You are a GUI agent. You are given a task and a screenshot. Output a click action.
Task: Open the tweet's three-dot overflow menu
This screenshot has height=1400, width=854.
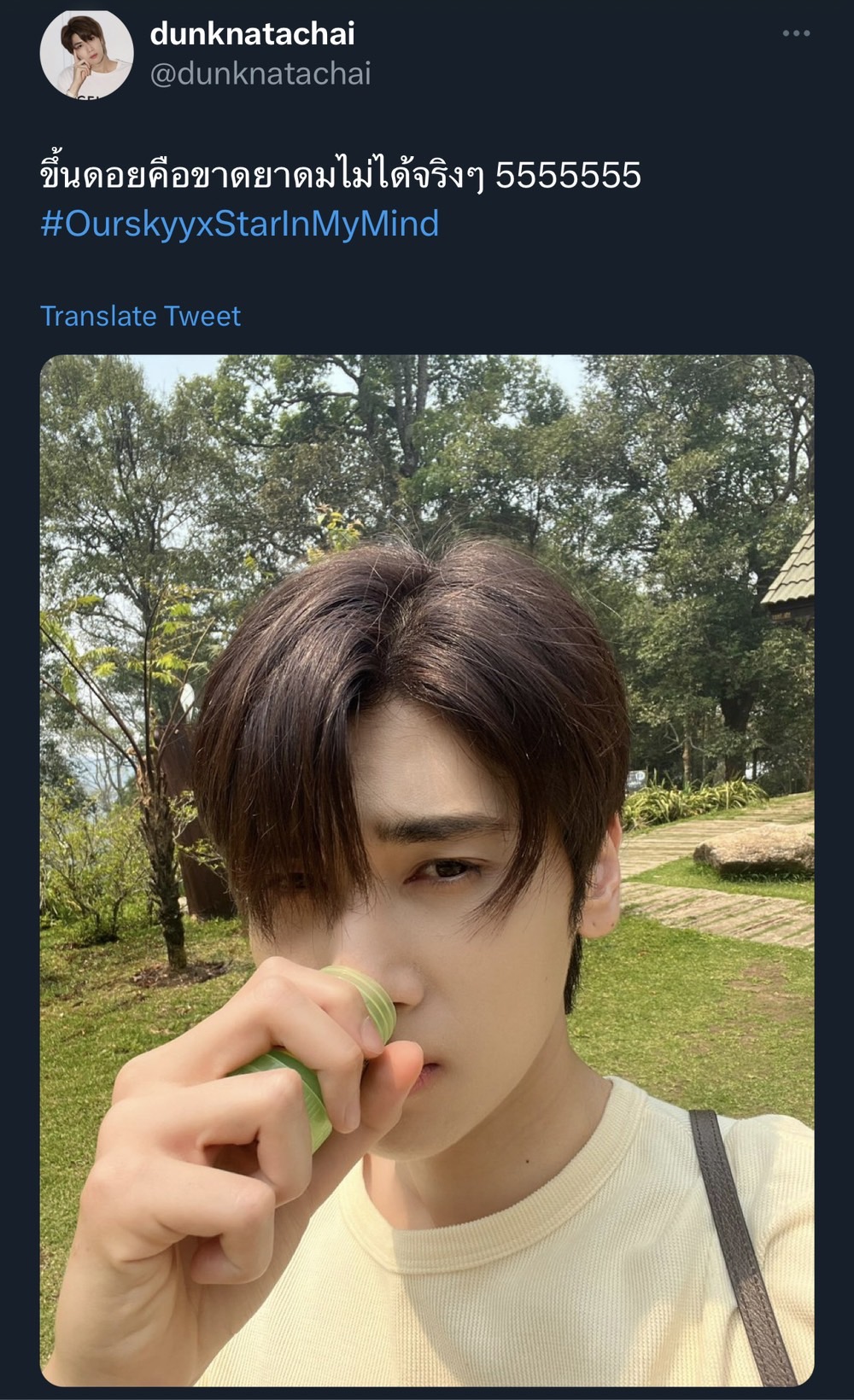tap(795, 33)
